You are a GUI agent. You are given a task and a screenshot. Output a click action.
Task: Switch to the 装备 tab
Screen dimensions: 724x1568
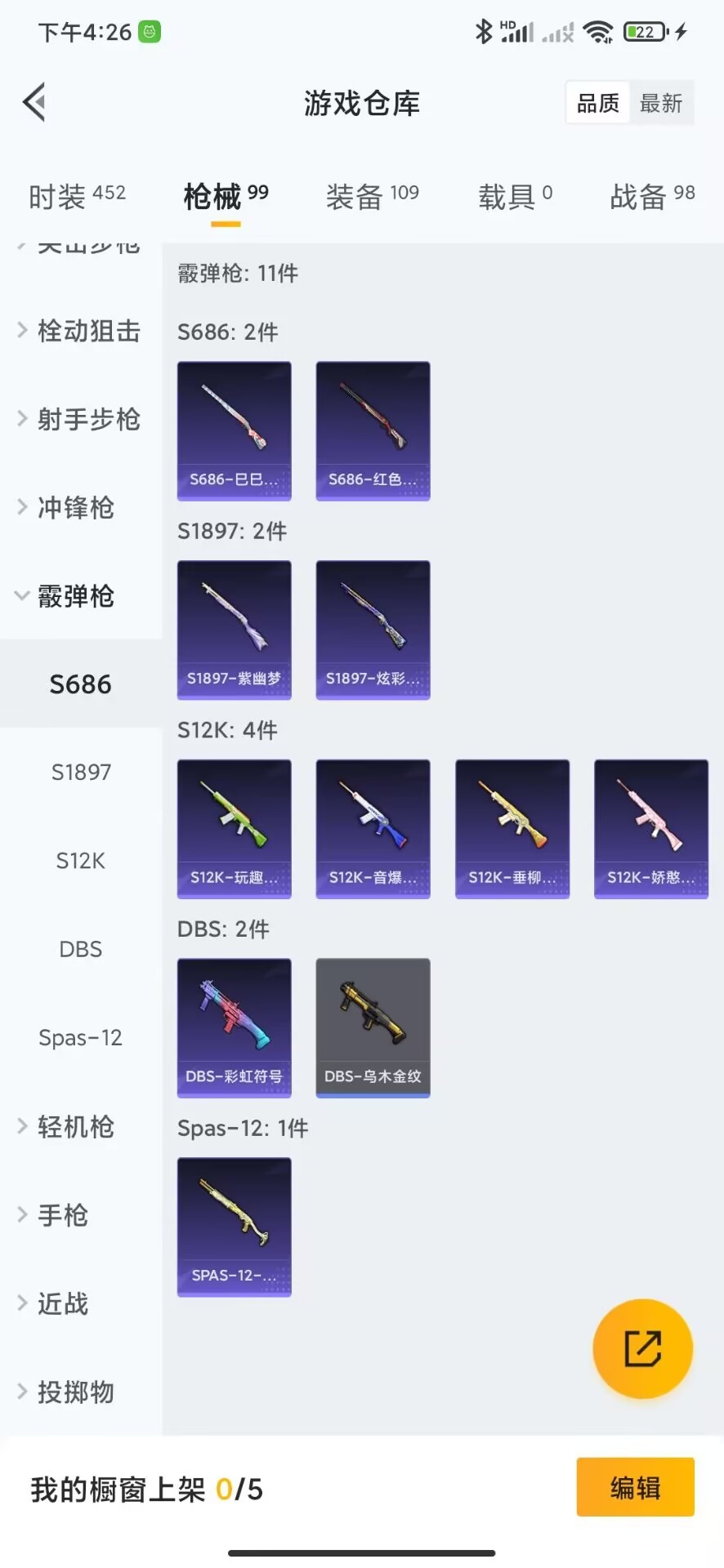tap(372, 196)
